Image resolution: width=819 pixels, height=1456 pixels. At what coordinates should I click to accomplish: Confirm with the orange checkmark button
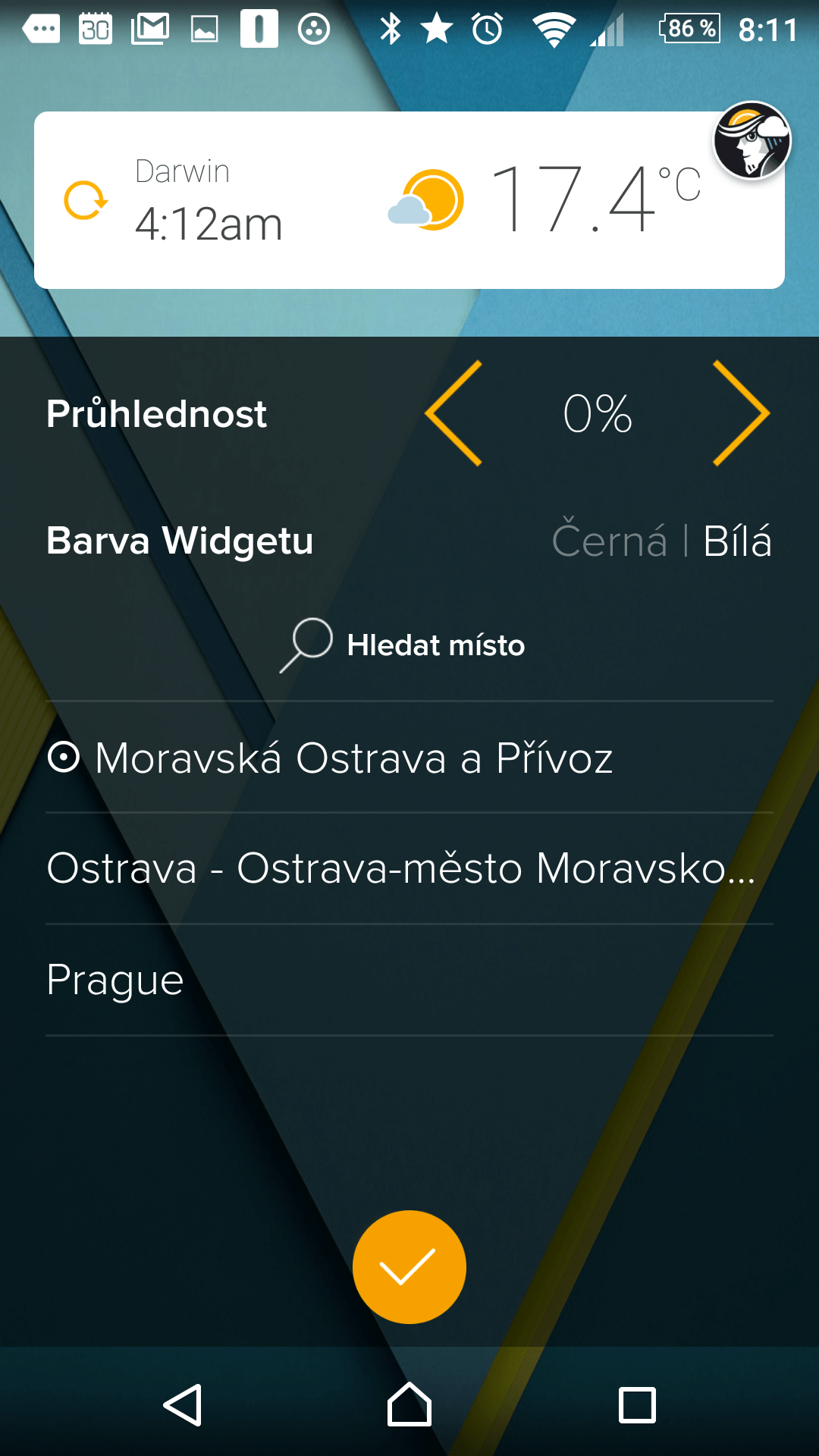pyautogui.click(x=409, y=1267)
